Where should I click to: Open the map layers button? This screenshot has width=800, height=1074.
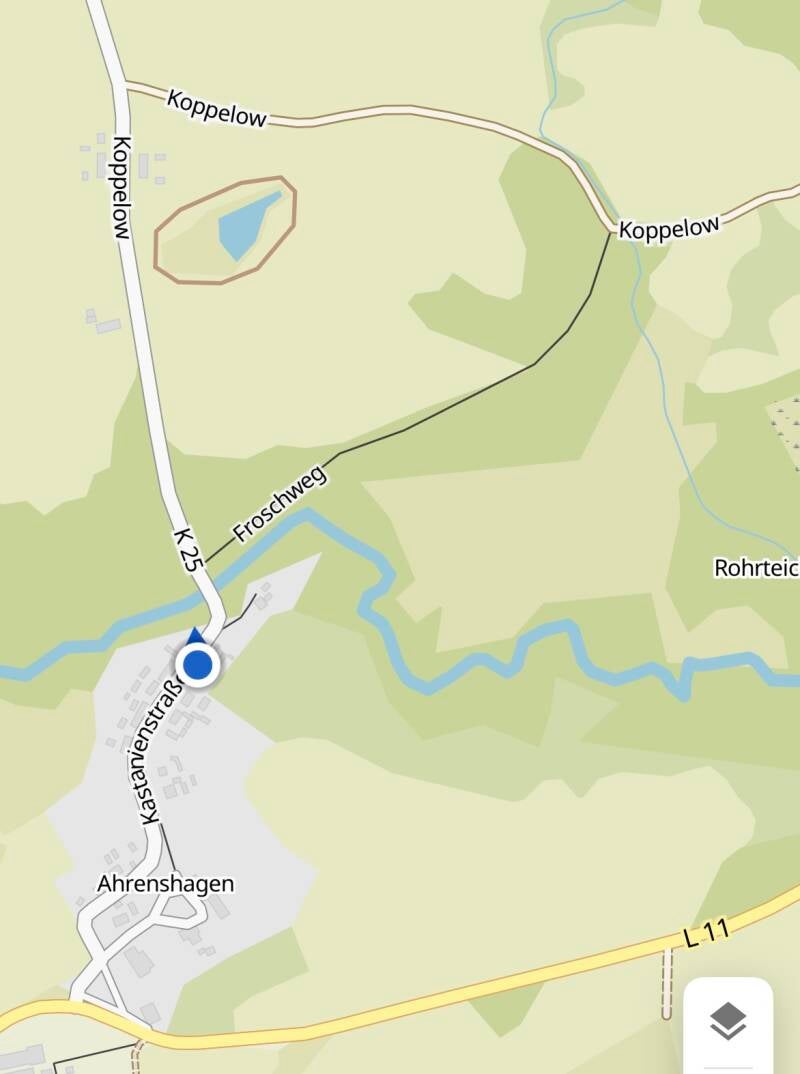coord(728,1021)
